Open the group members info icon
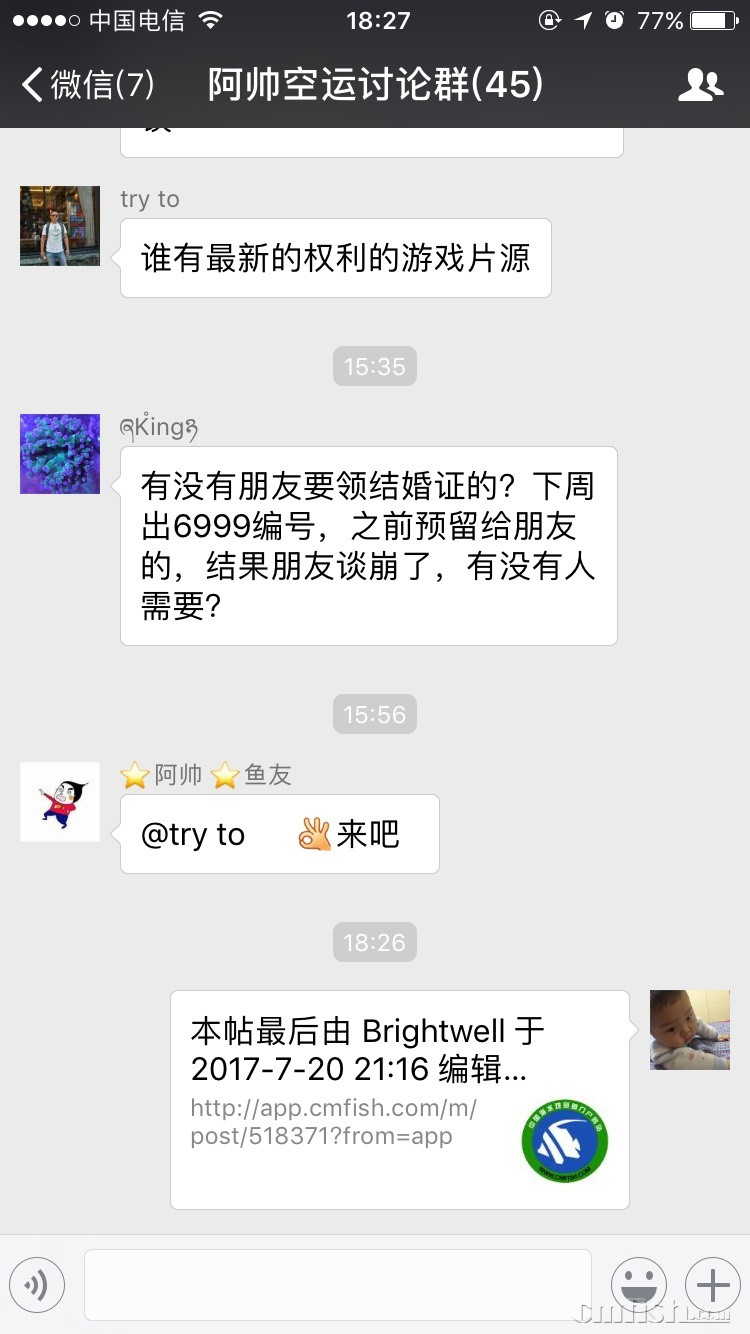 click(x=700, y=85)
